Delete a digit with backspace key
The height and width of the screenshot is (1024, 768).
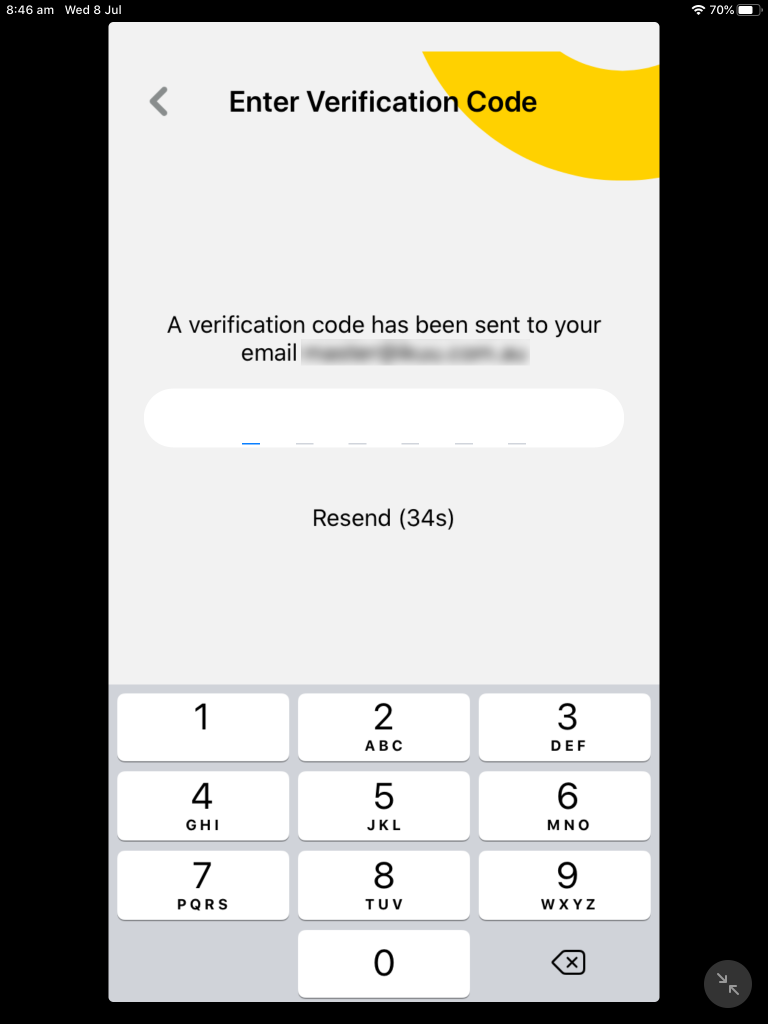coord(567,963)
